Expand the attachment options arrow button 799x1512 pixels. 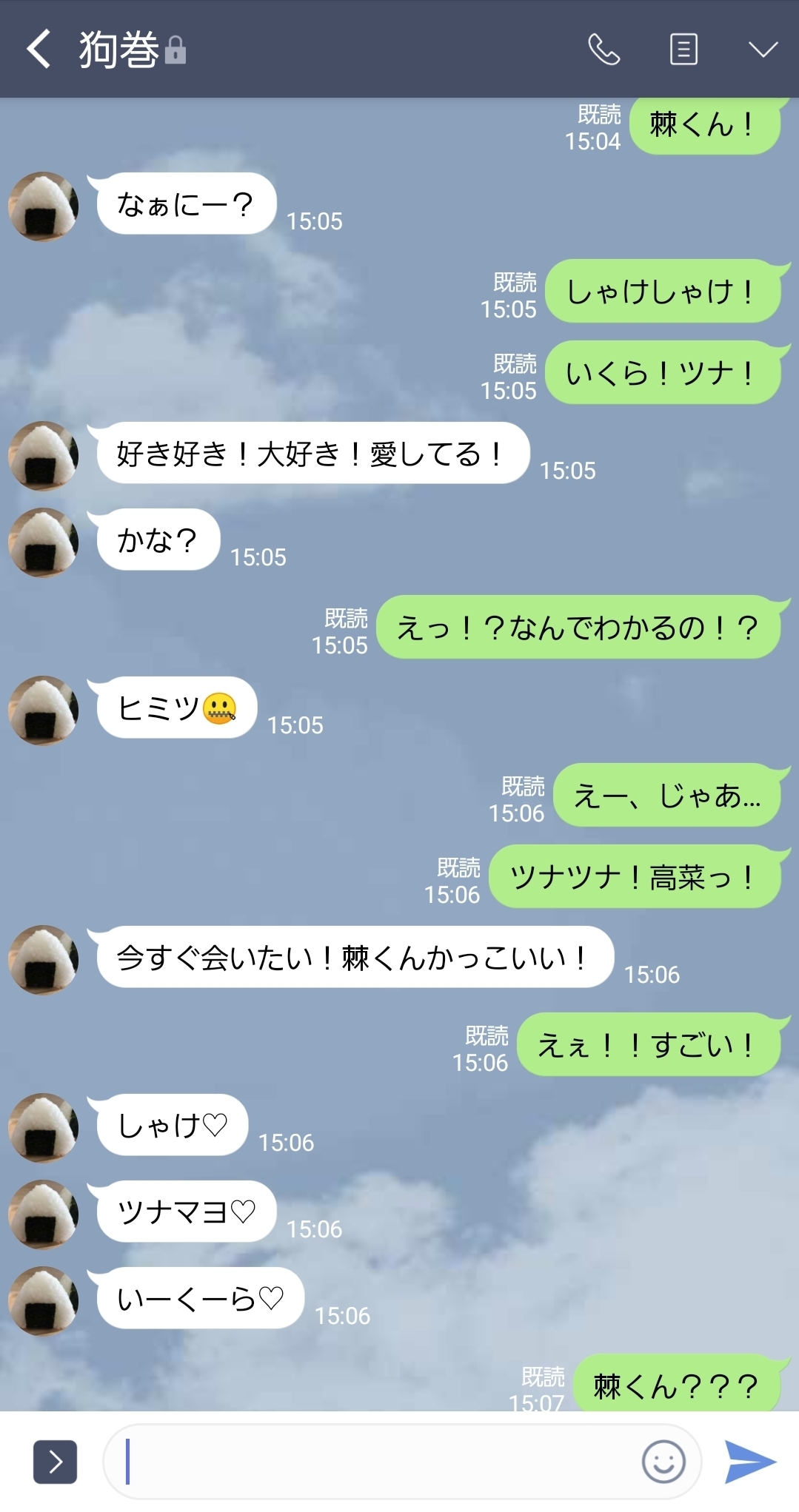tap(55, 1462)
